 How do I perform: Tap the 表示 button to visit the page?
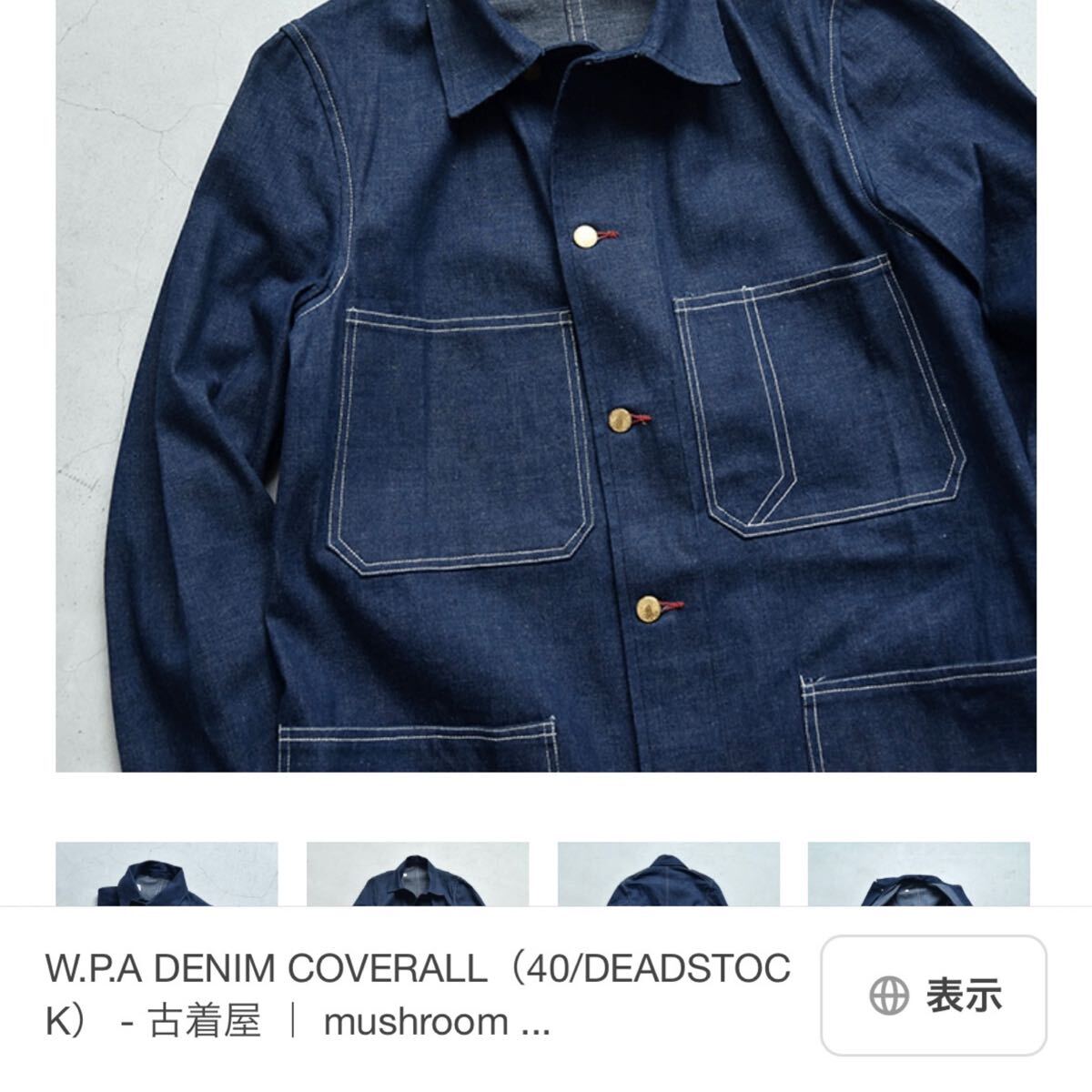coord(934,995)
